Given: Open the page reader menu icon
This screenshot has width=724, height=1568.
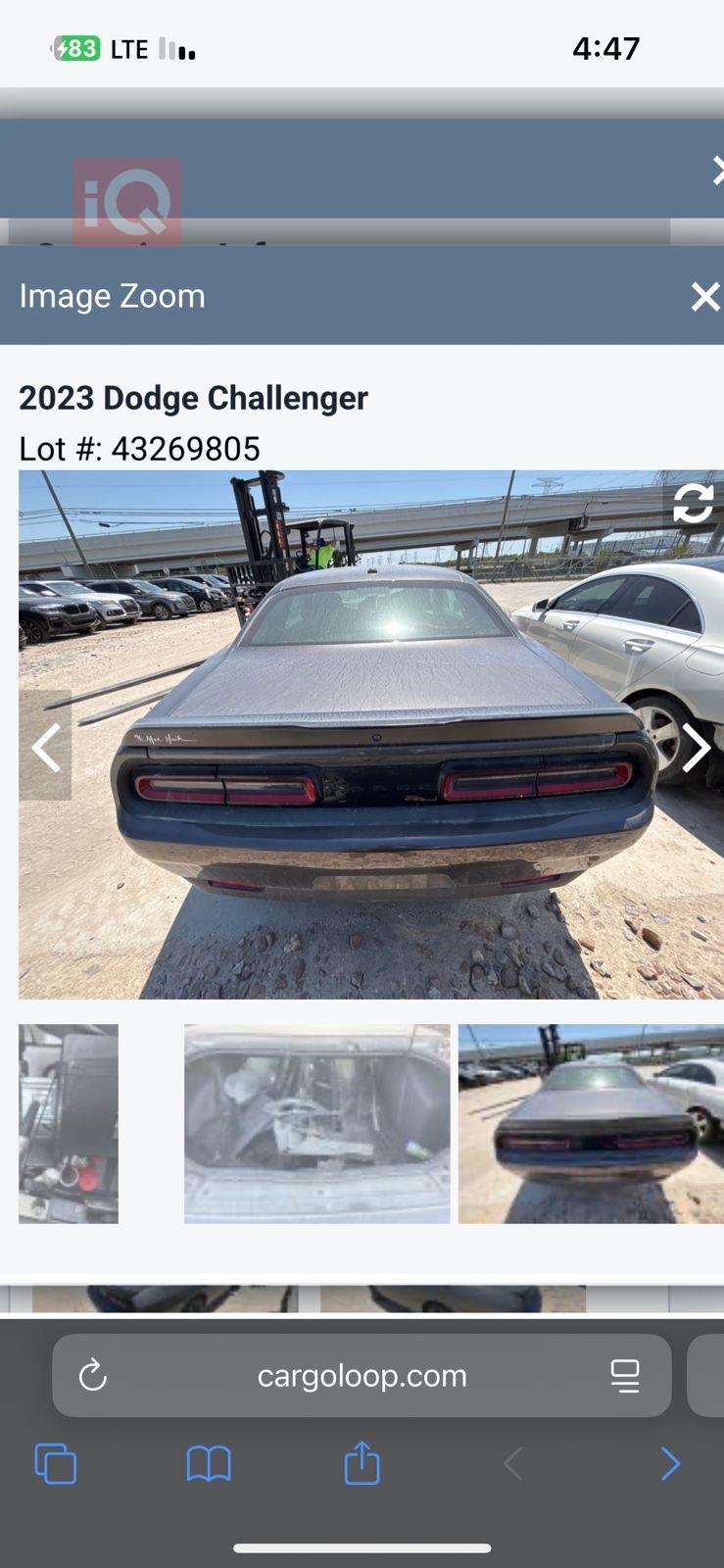Looking at the screenshot, I should click(625, 1376).
